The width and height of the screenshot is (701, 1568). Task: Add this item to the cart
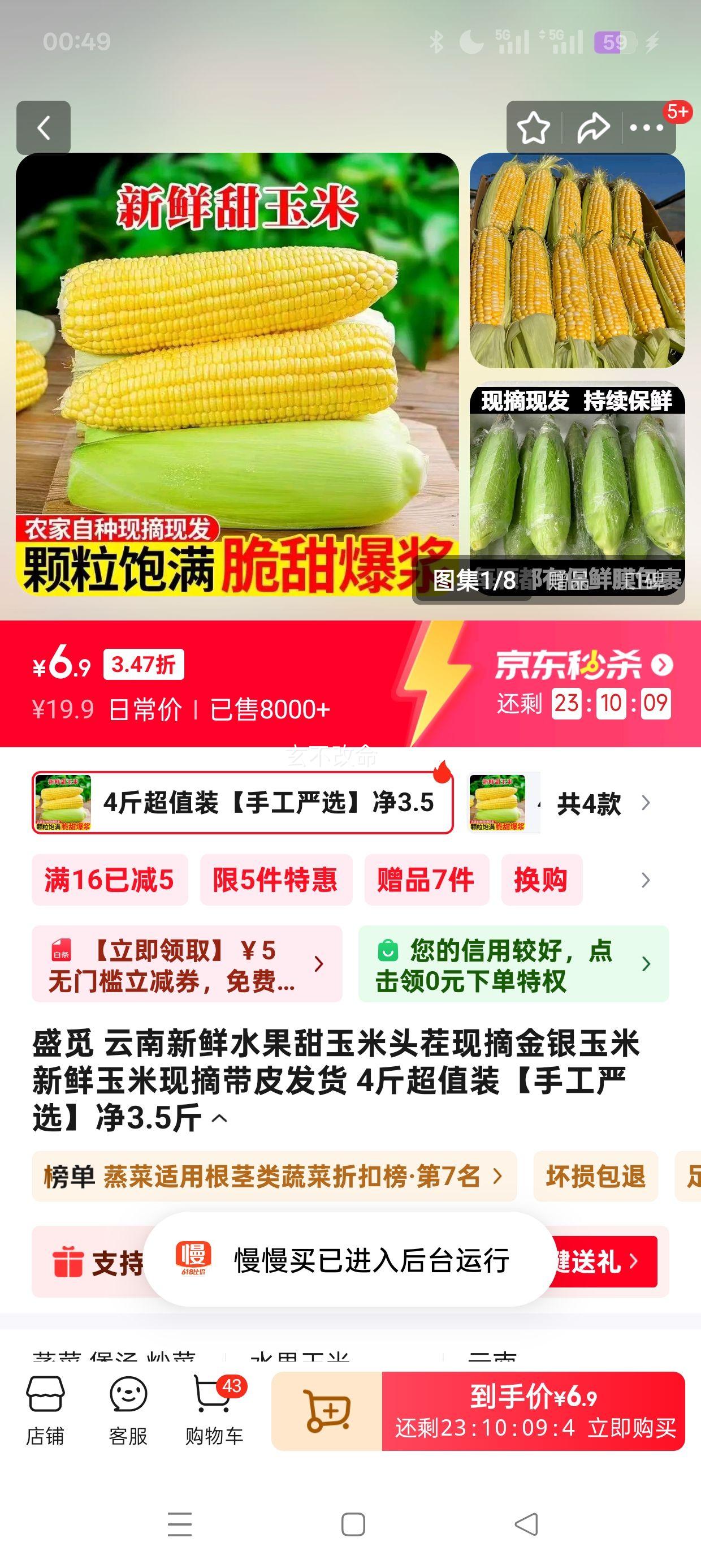(x=327, y=1411)
